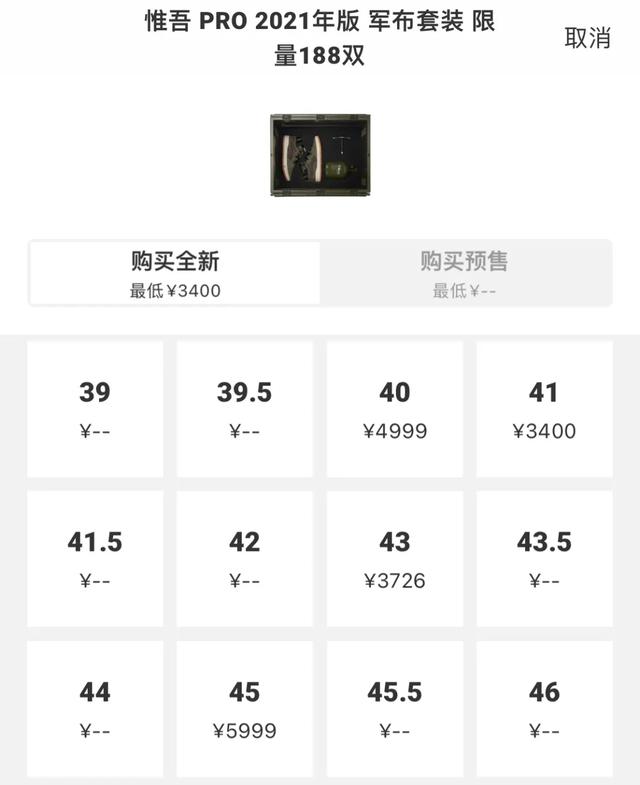Image resolution: width=640 pixels, height=785 pixels.
Task: Select size 44
Action: (95, 708)
